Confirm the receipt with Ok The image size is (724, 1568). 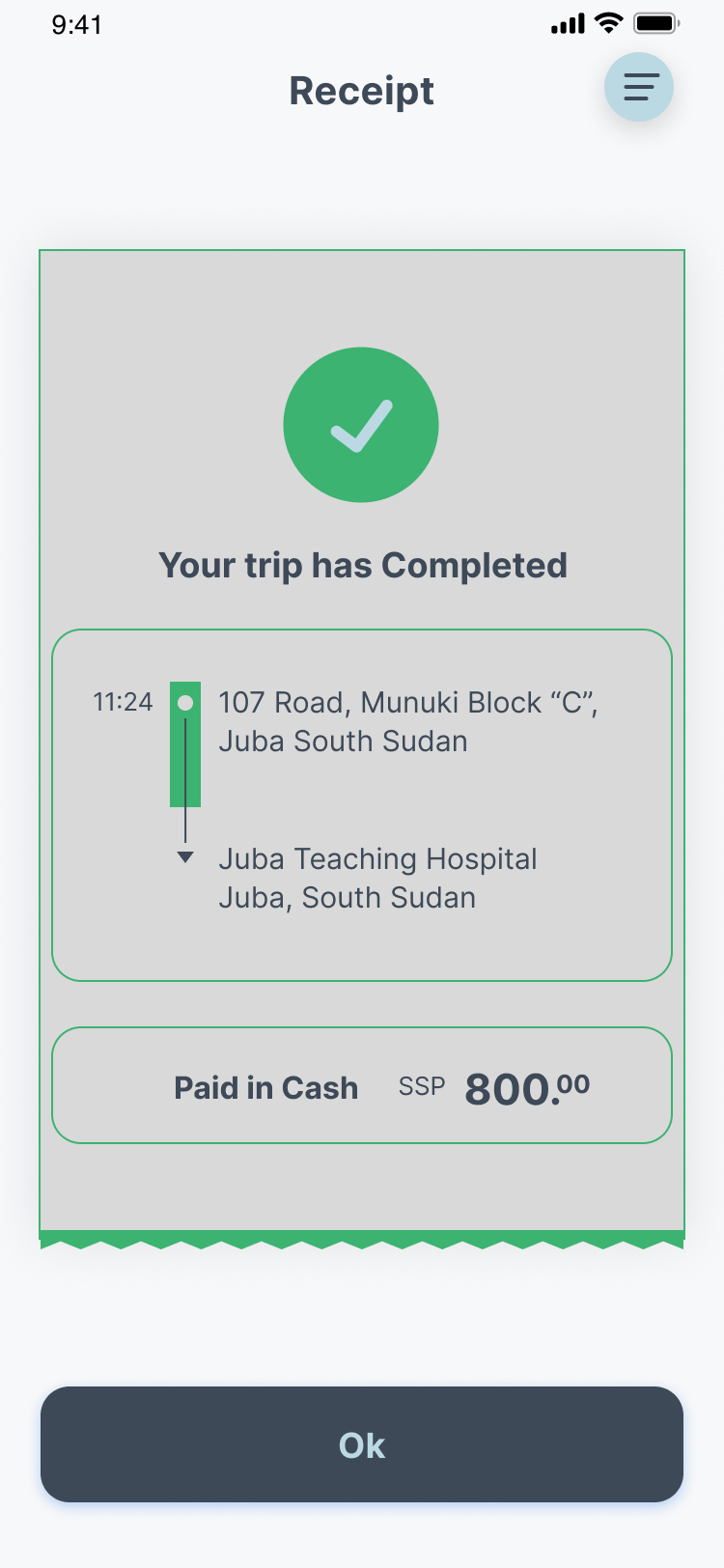[x=362, y=1444]
